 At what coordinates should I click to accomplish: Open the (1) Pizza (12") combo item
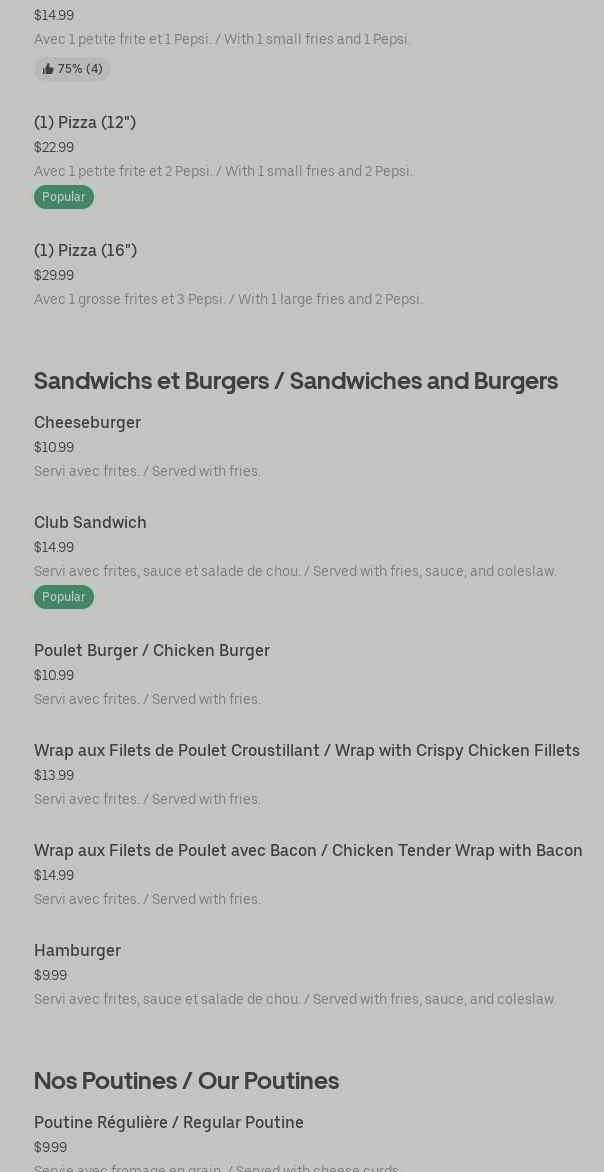point(85,123)
